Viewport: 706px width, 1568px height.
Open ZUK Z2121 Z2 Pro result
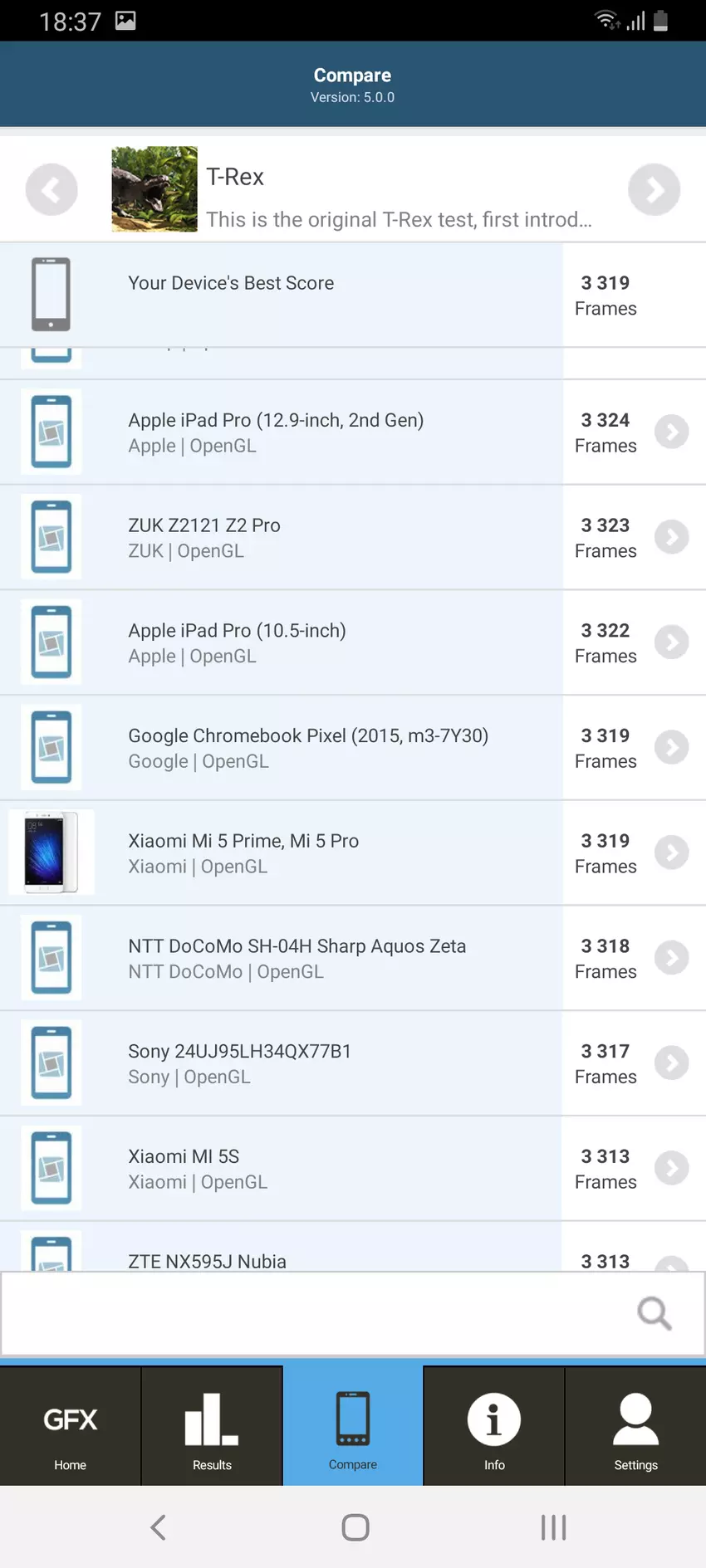click(671, 537)
